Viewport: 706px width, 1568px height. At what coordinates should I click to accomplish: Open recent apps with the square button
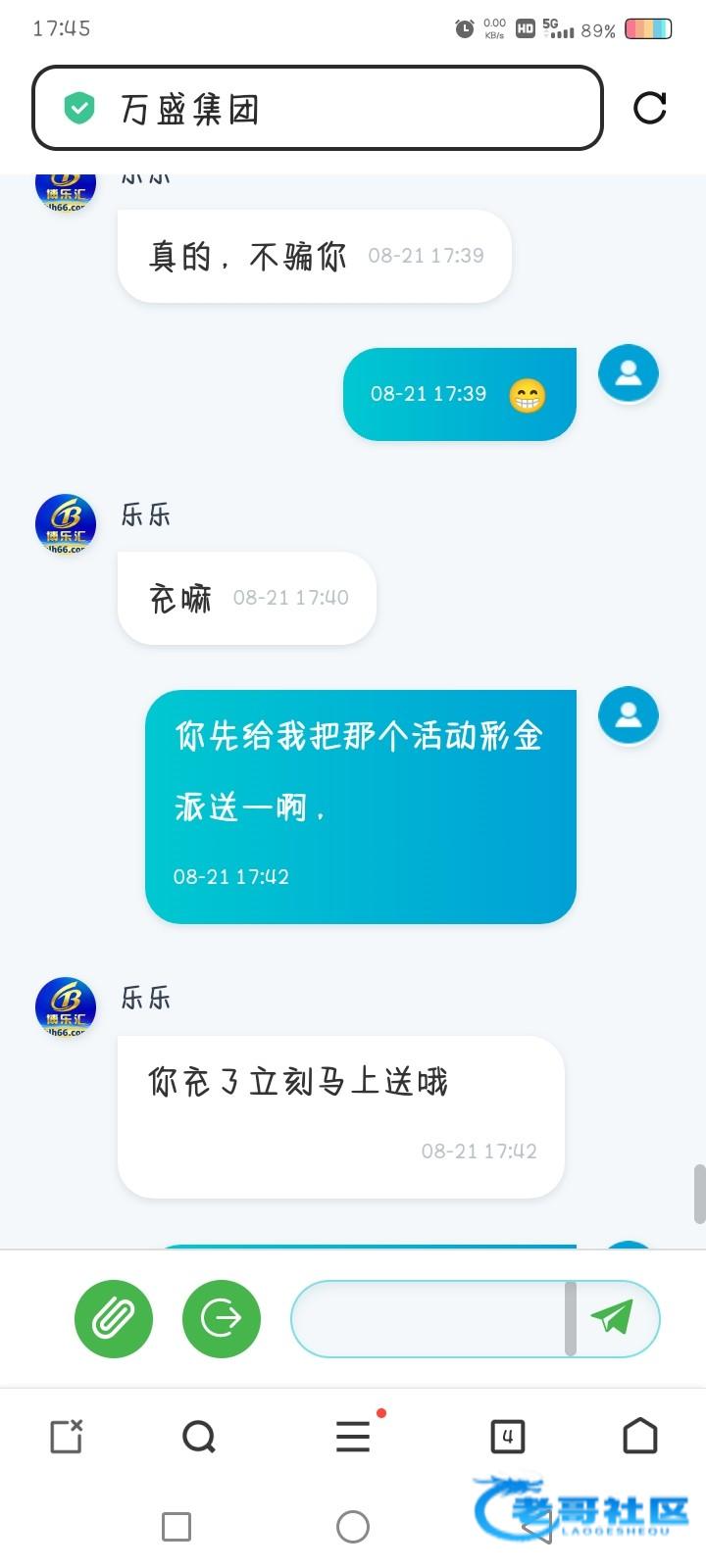point(176,1526)
